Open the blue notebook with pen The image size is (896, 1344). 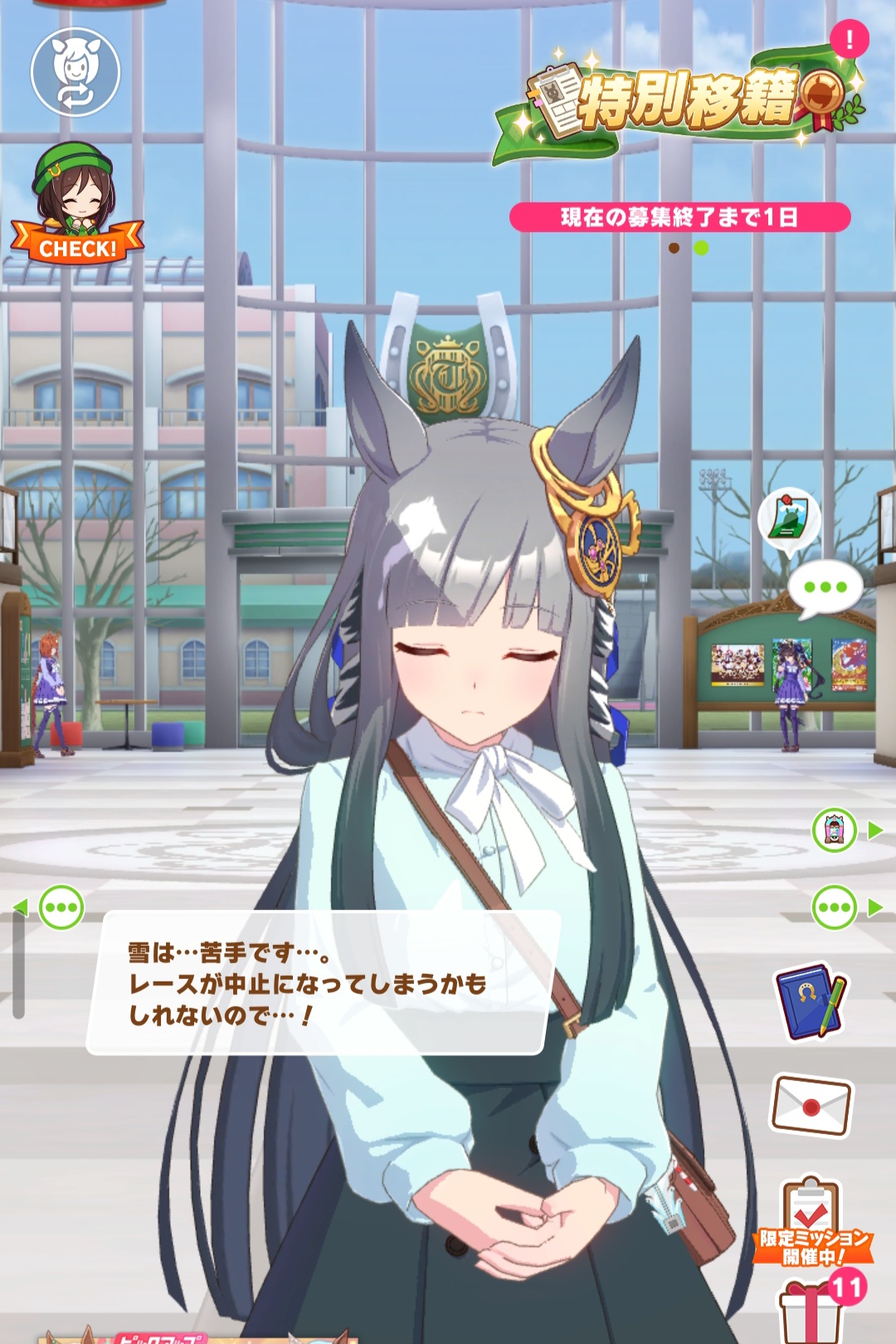click(811, 1001)
